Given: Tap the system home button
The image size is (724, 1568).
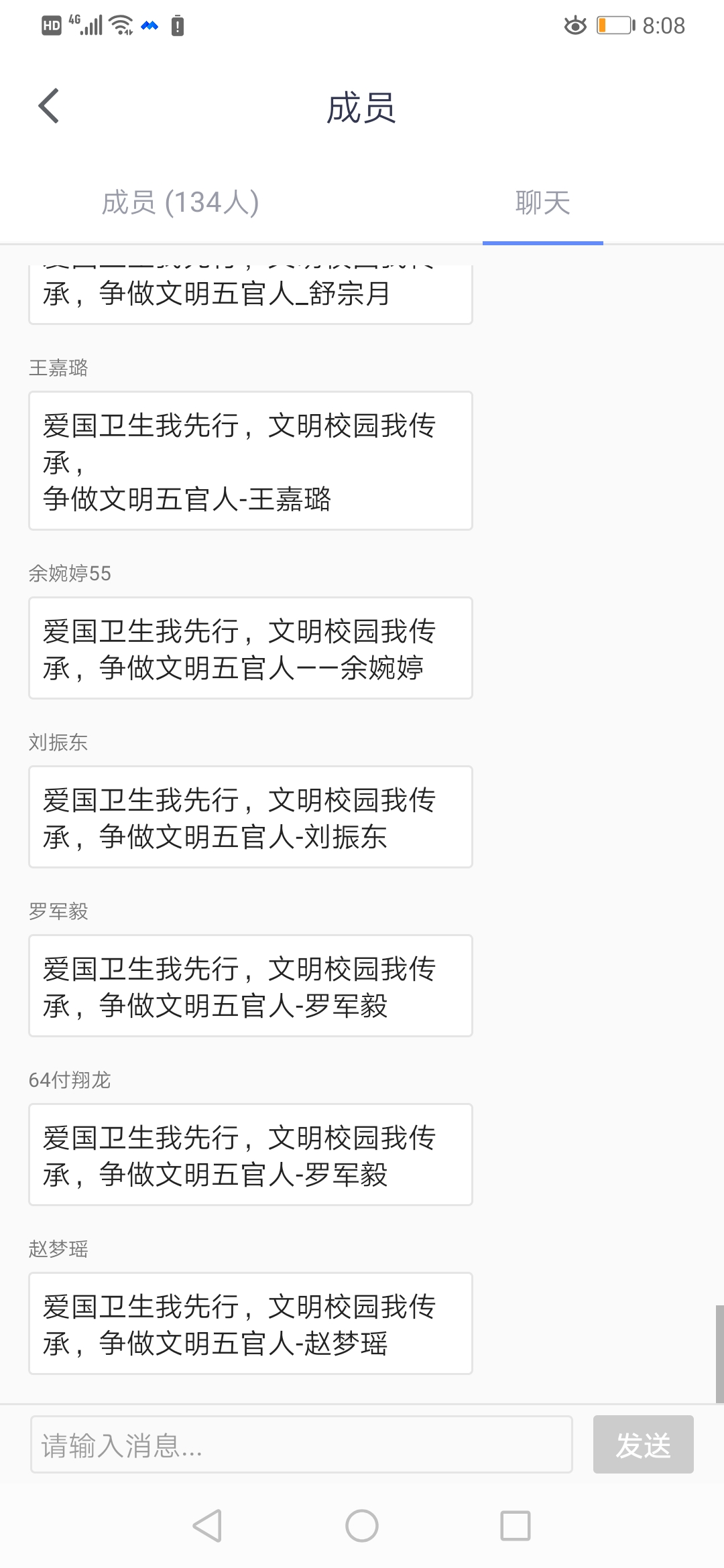Looking at the screenshot, I should [362, 1526].
